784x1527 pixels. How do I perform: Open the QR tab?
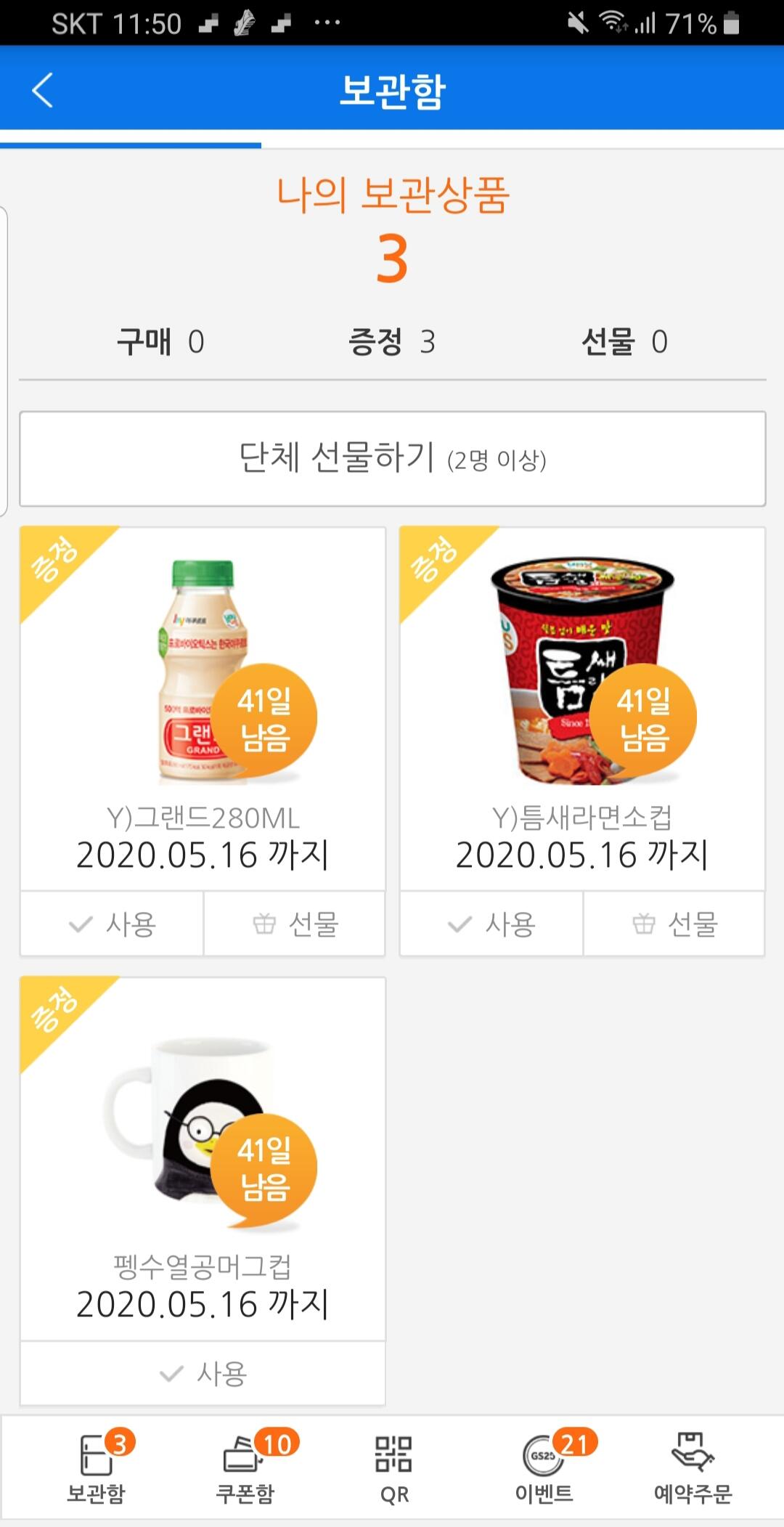pyautogui.click(x=394, y=1467)
